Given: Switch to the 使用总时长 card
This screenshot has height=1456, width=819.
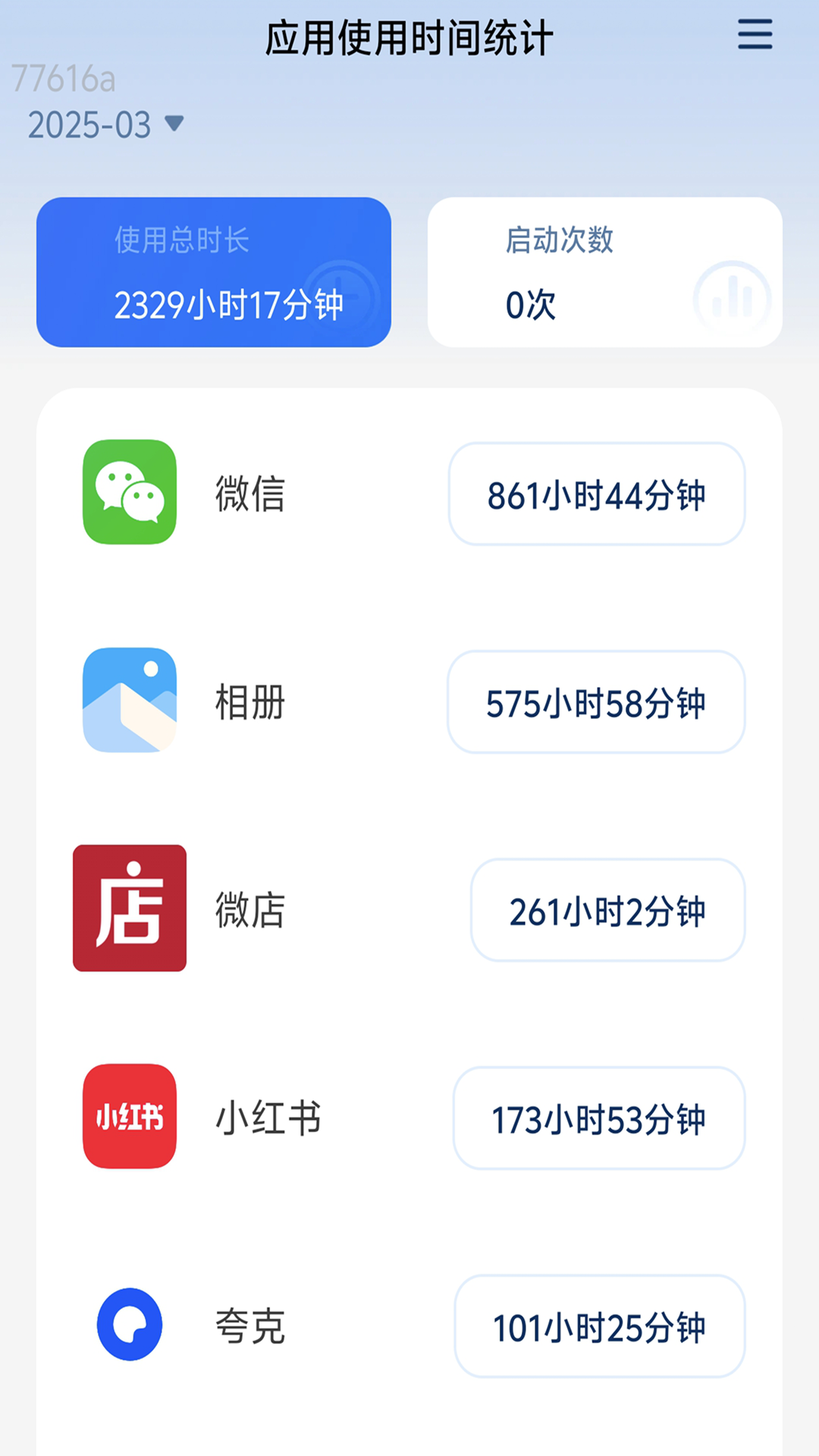Looking at the screenshot, I should point(214,270).
